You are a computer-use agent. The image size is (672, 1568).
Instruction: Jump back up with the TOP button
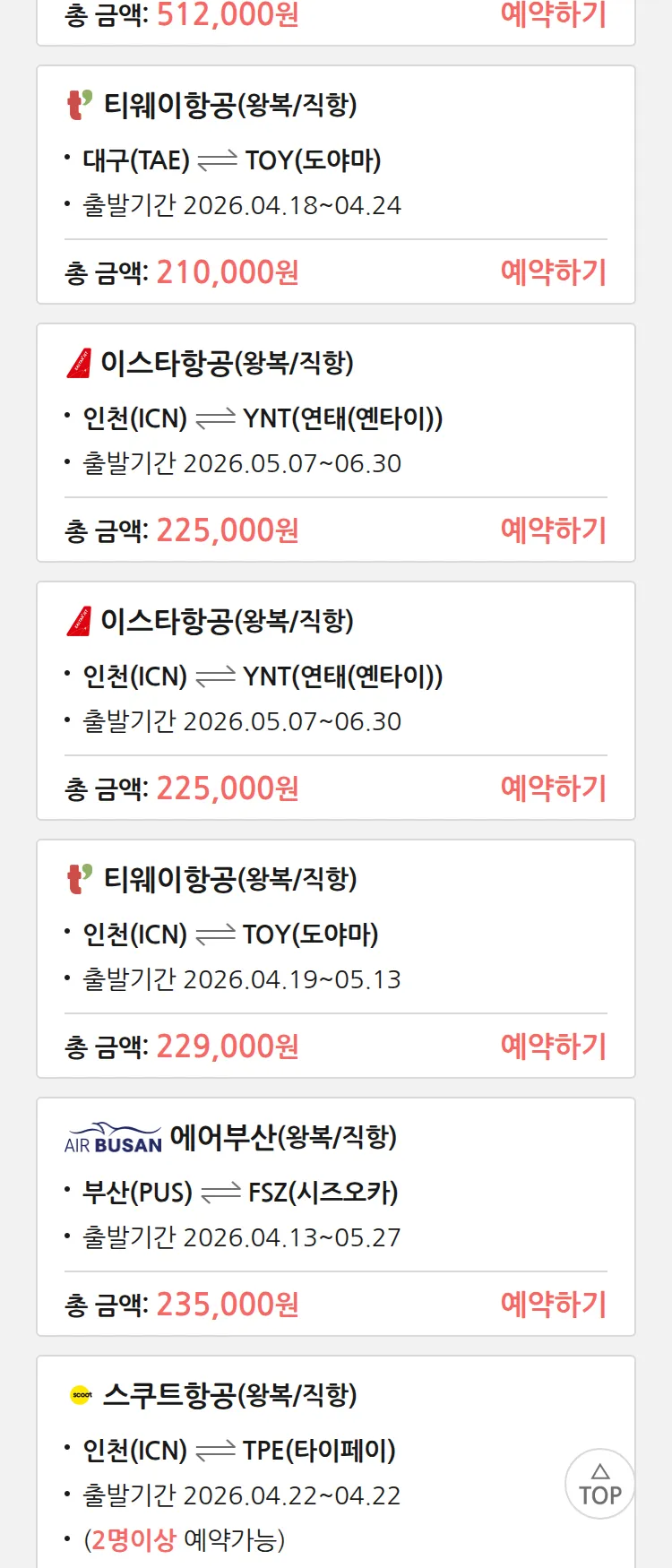click(x=599, y=1485)
